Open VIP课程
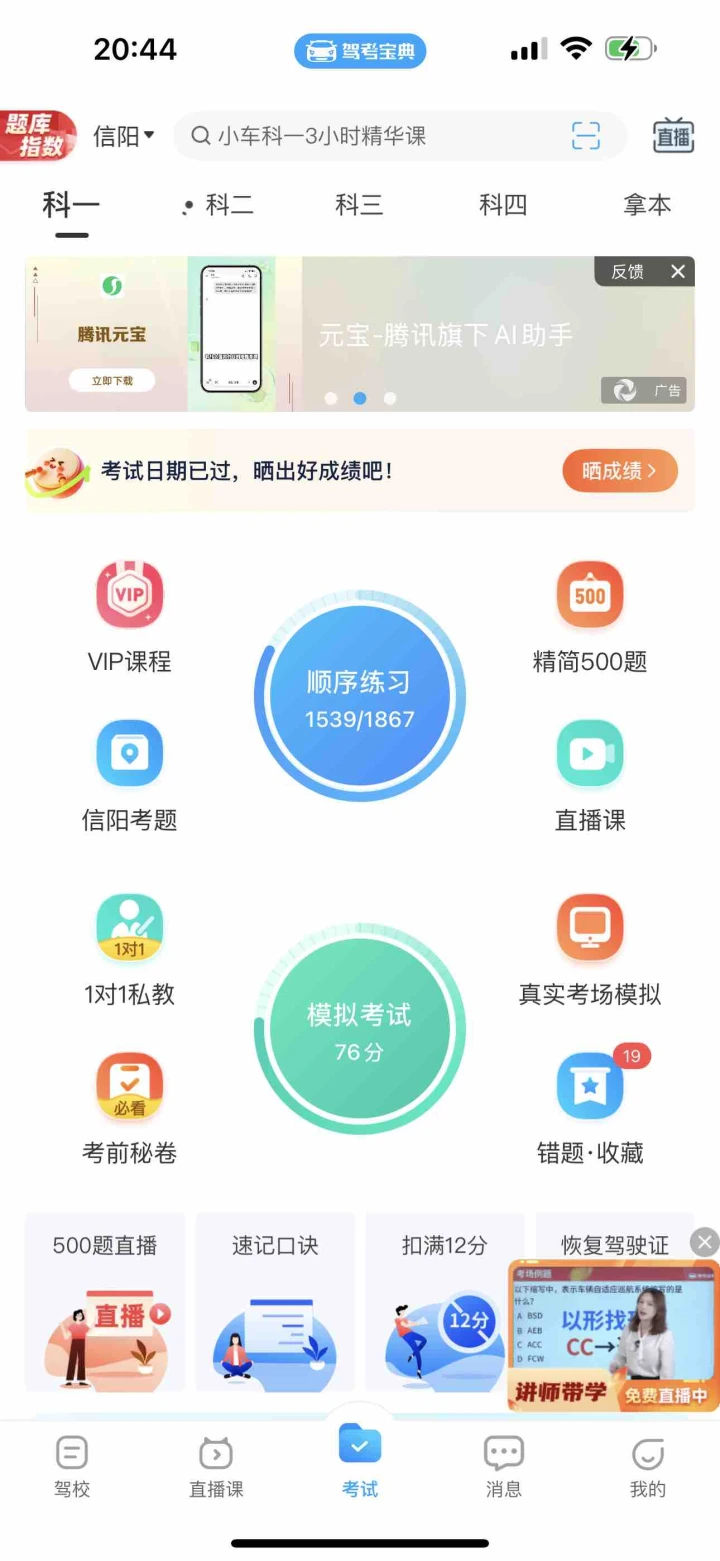 pos(129,617)
